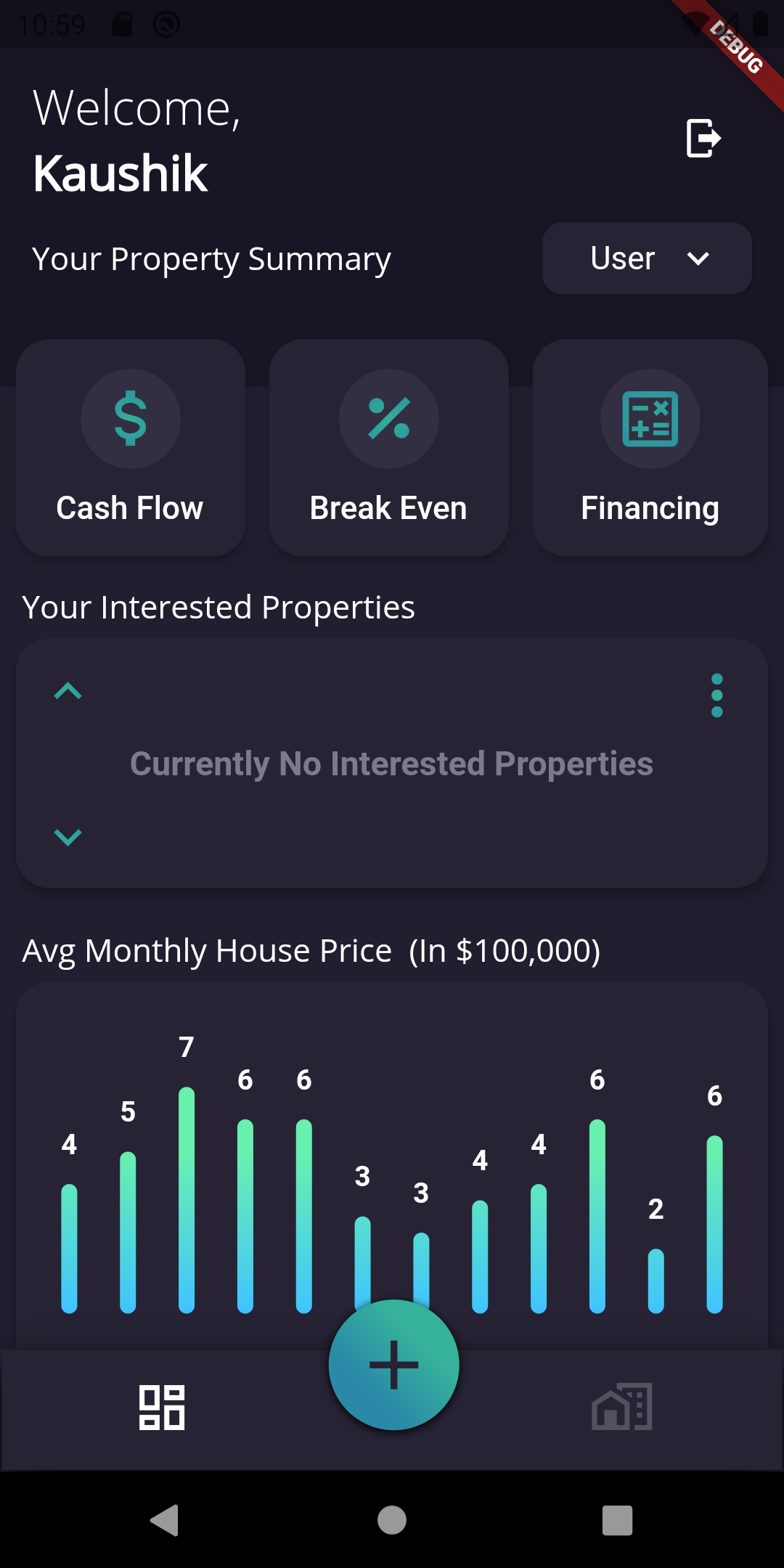The height and width of the screenshot is (1568, 784).
Task: Open the three-dot menu on interested properties
Action: (x=717, y=695)
